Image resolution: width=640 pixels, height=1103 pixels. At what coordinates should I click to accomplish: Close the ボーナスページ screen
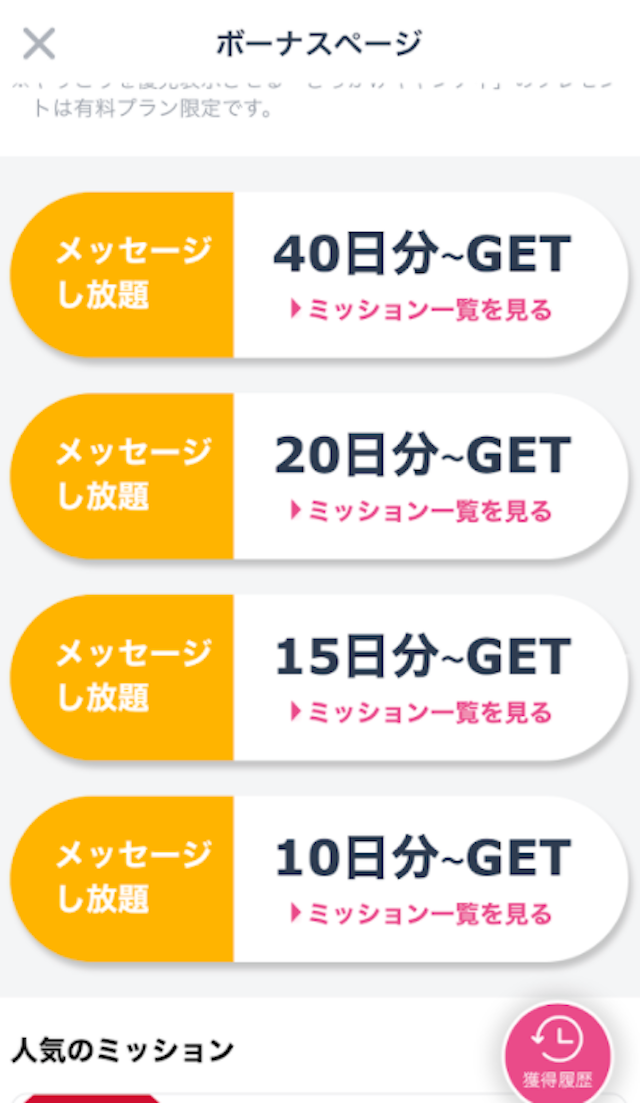tap(39, 43)
